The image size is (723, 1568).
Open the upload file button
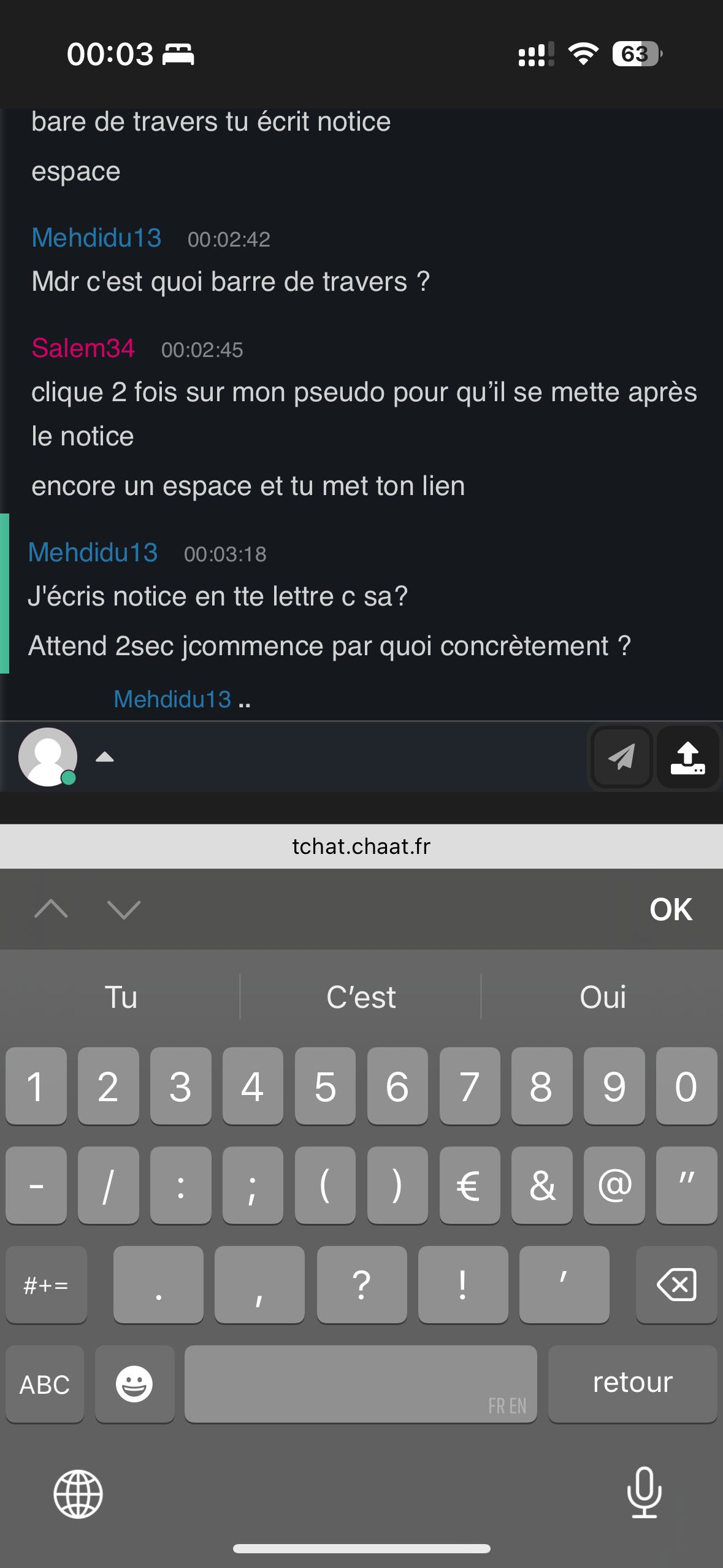click(687, 756)
